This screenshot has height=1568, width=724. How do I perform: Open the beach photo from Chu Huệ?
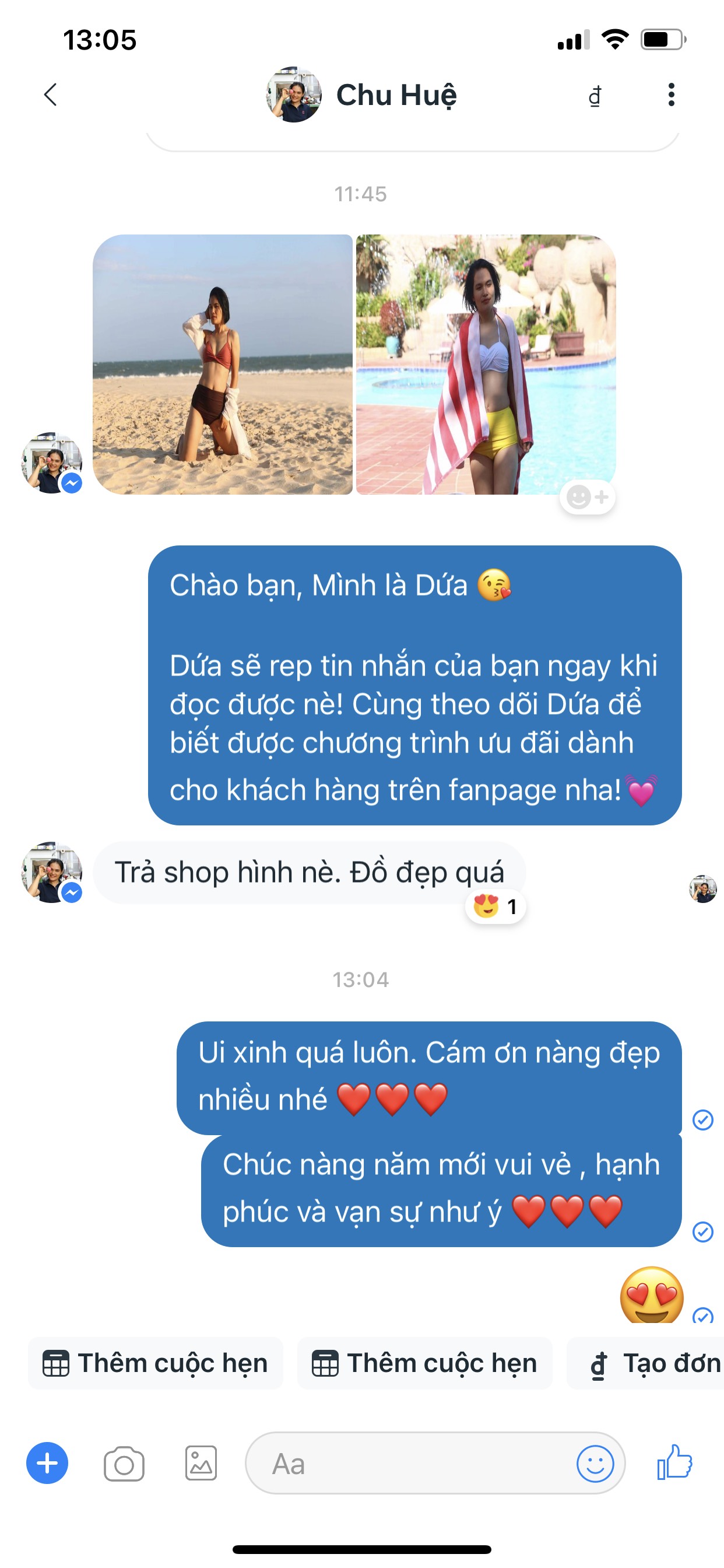[223, 364]
